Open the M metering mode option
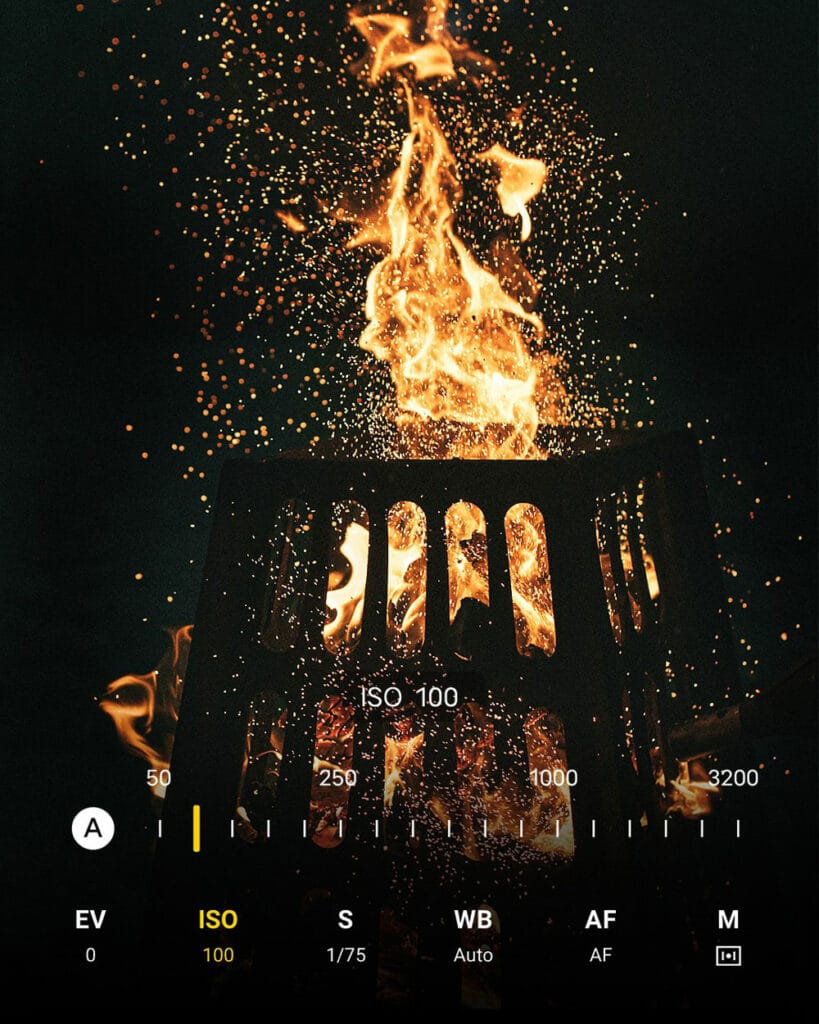Viewport: 819px width, 1024px height. (728, 936)
